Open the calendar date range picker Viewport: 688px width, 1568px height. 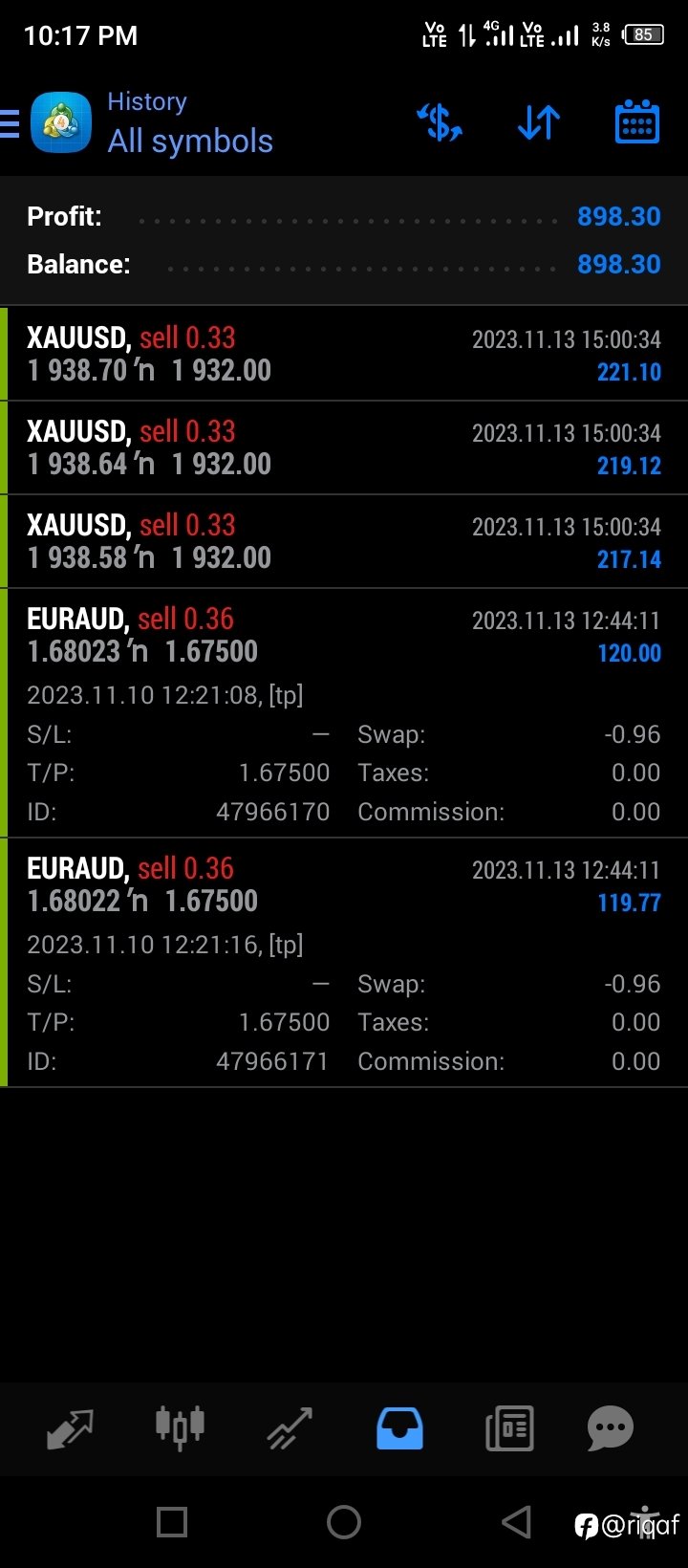click(637, 122)
